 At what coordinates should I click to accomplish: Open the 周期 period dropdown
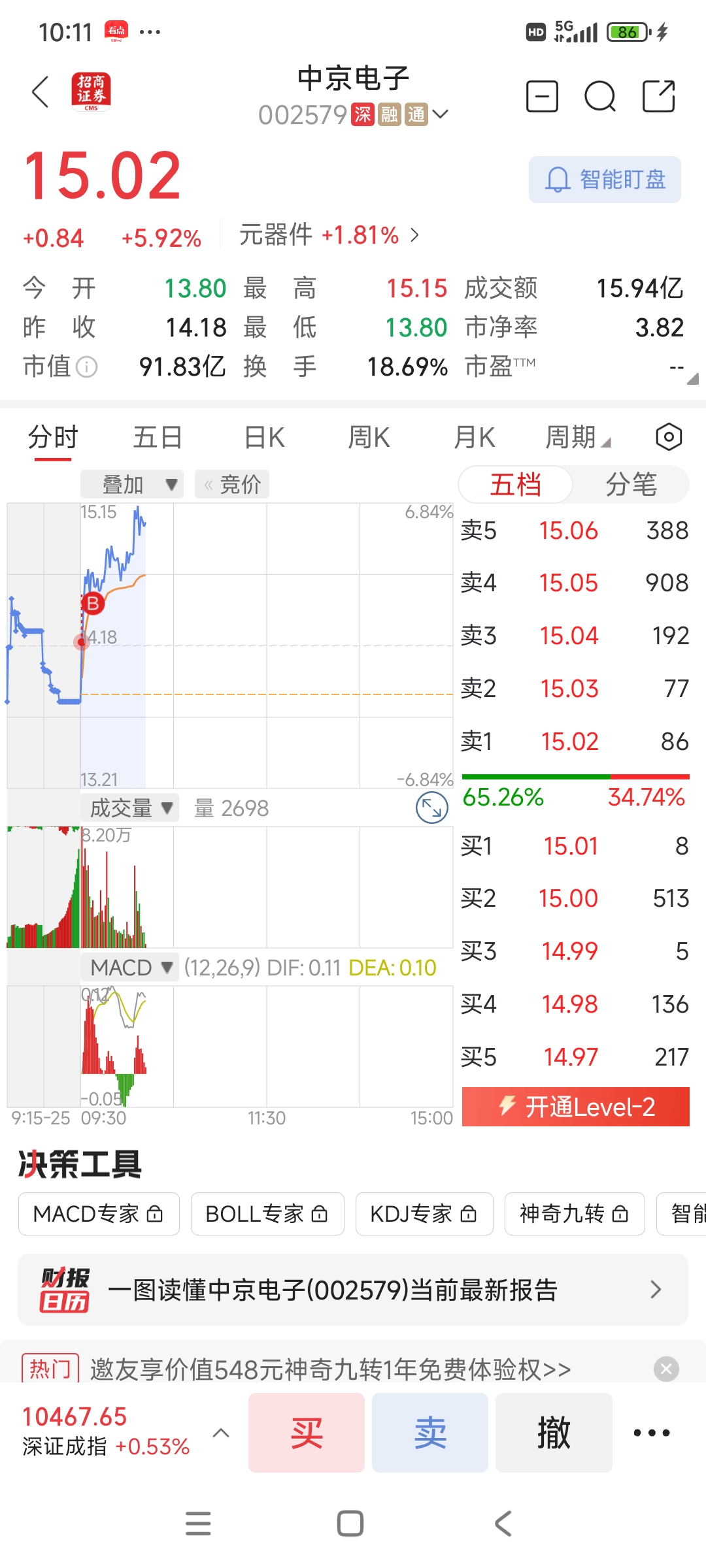coord(578,437)
